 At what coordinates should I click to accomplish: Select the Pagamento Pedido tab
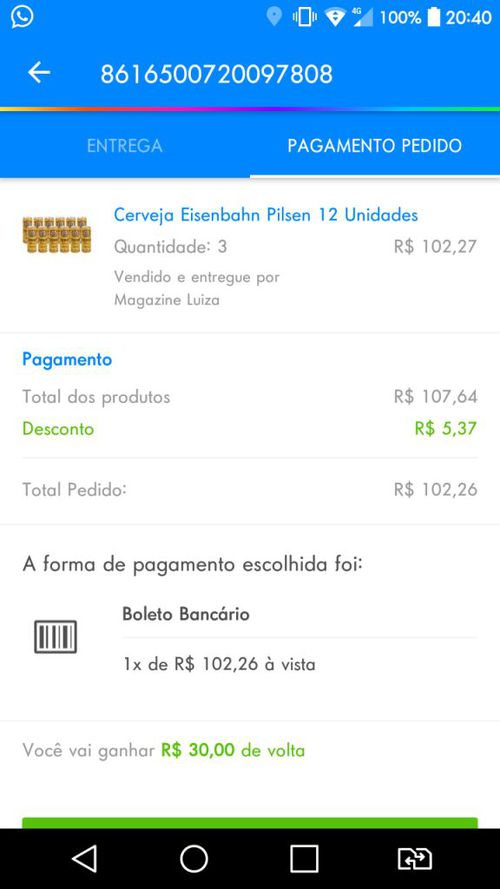click(375, 146)
